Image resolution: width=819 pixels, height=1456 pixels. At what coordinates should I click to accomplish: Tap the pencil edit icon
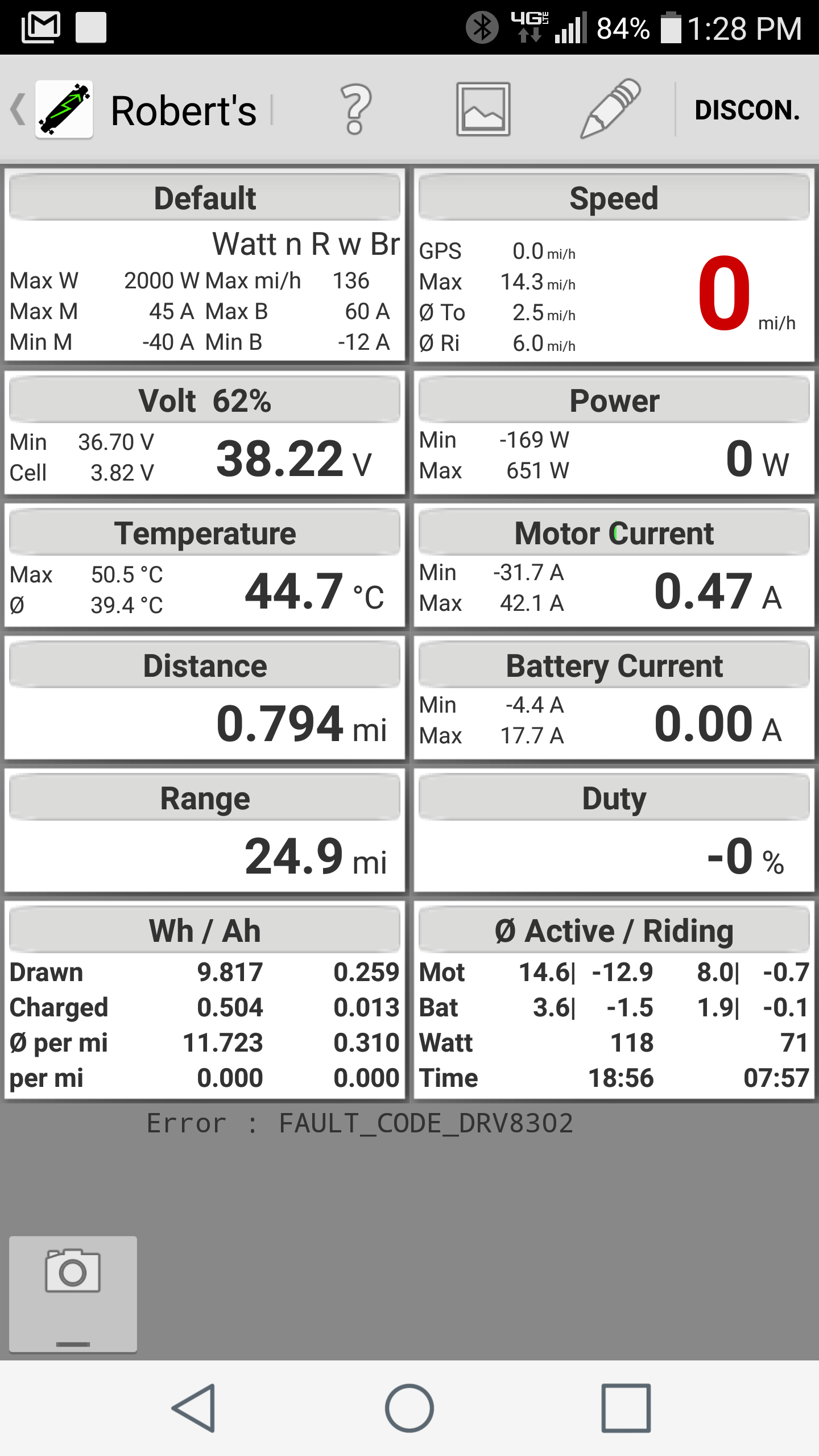[610, 109]
